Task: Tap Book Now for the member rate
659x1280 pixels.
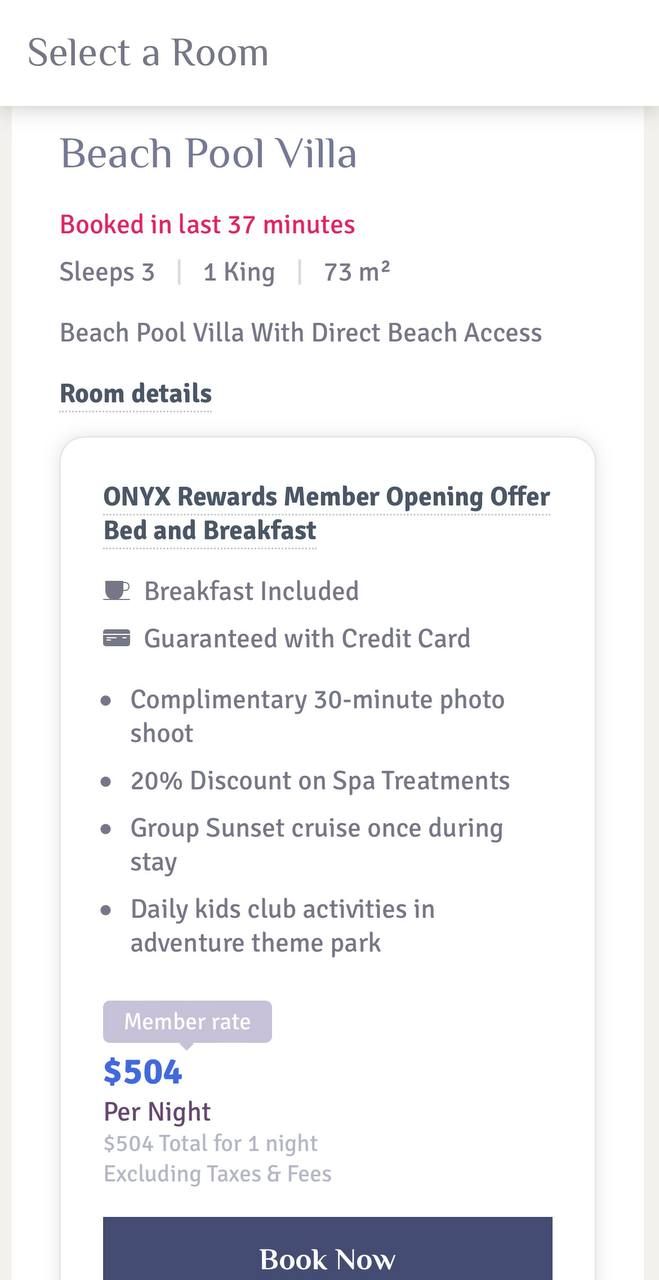Action: [x=327, y=1255]
